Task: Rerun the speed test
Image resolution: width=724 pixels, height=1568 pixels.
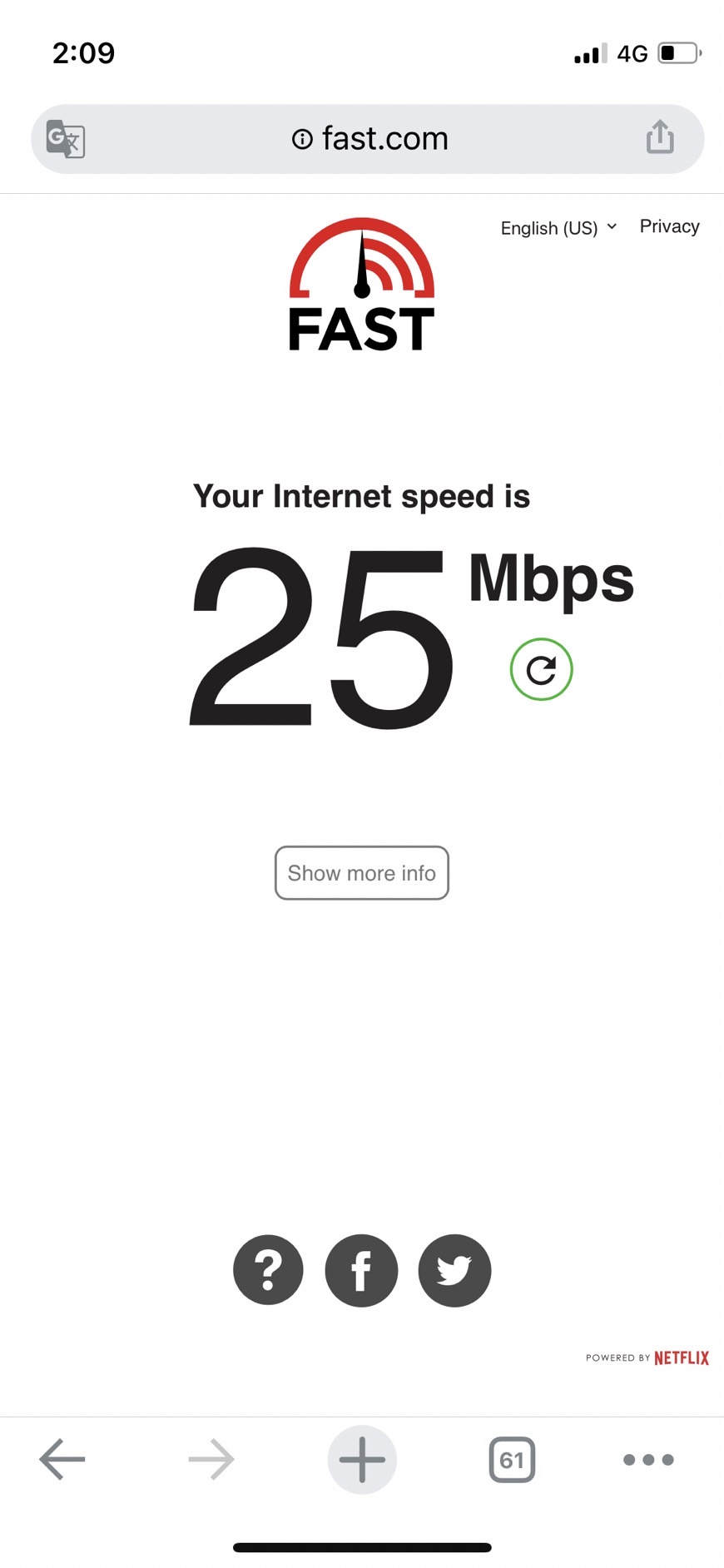Action: 541,669
